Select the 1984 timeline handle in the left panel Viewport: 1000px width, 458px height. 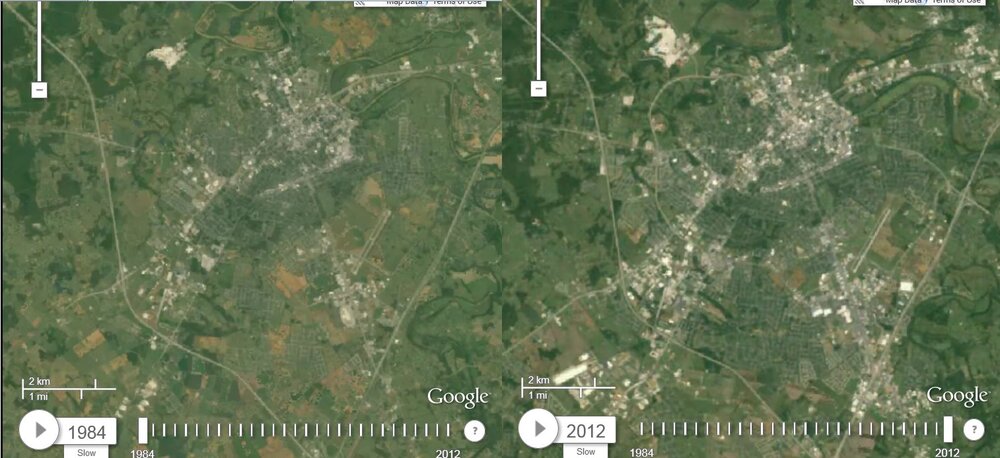(x=143, y=431)
